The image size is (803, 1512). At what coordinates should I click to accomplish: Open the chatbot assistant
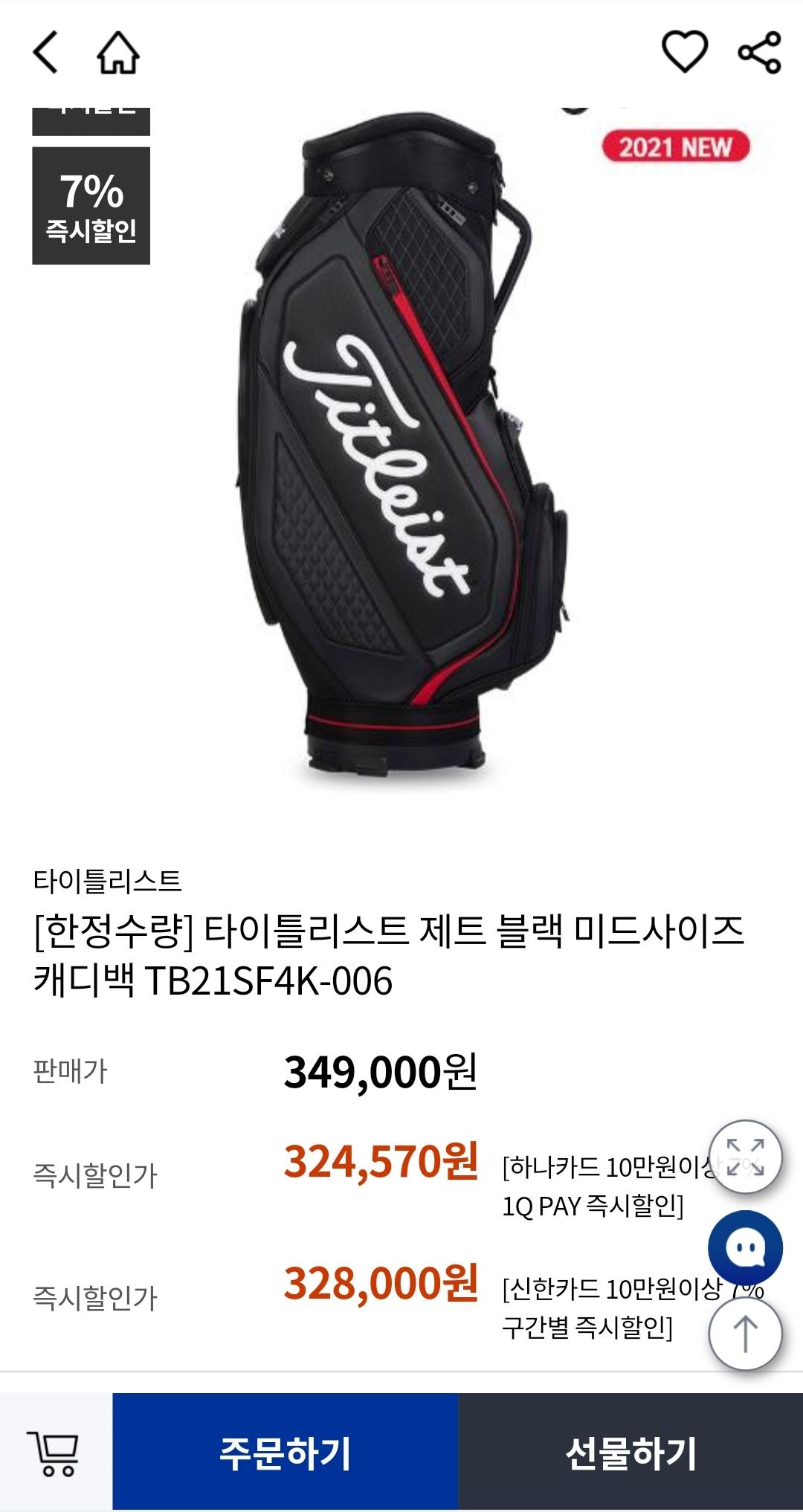click(x=745, y=1248)
